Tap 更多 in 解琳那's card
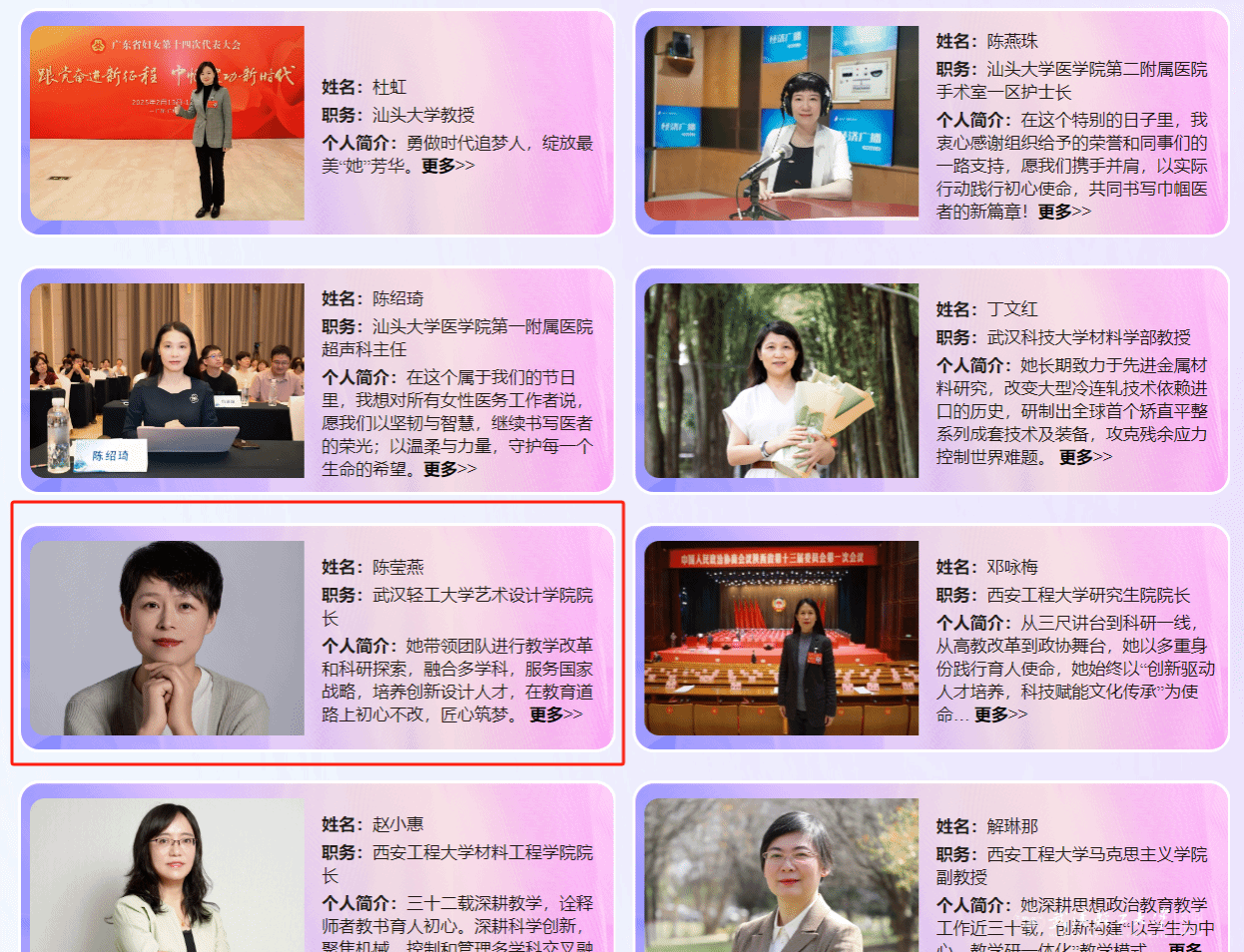Screen dimensions: 1244x952 point(1187,946)
